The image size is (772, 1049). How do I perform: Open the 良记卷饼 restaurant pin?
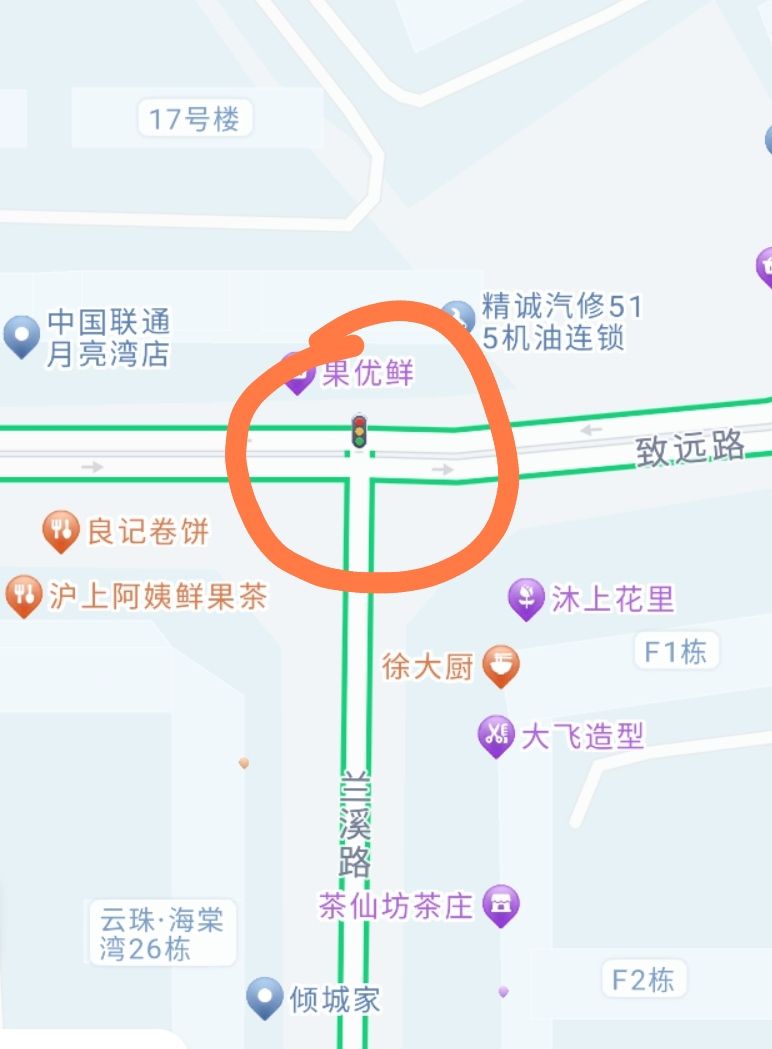click(x=61, y=531)
